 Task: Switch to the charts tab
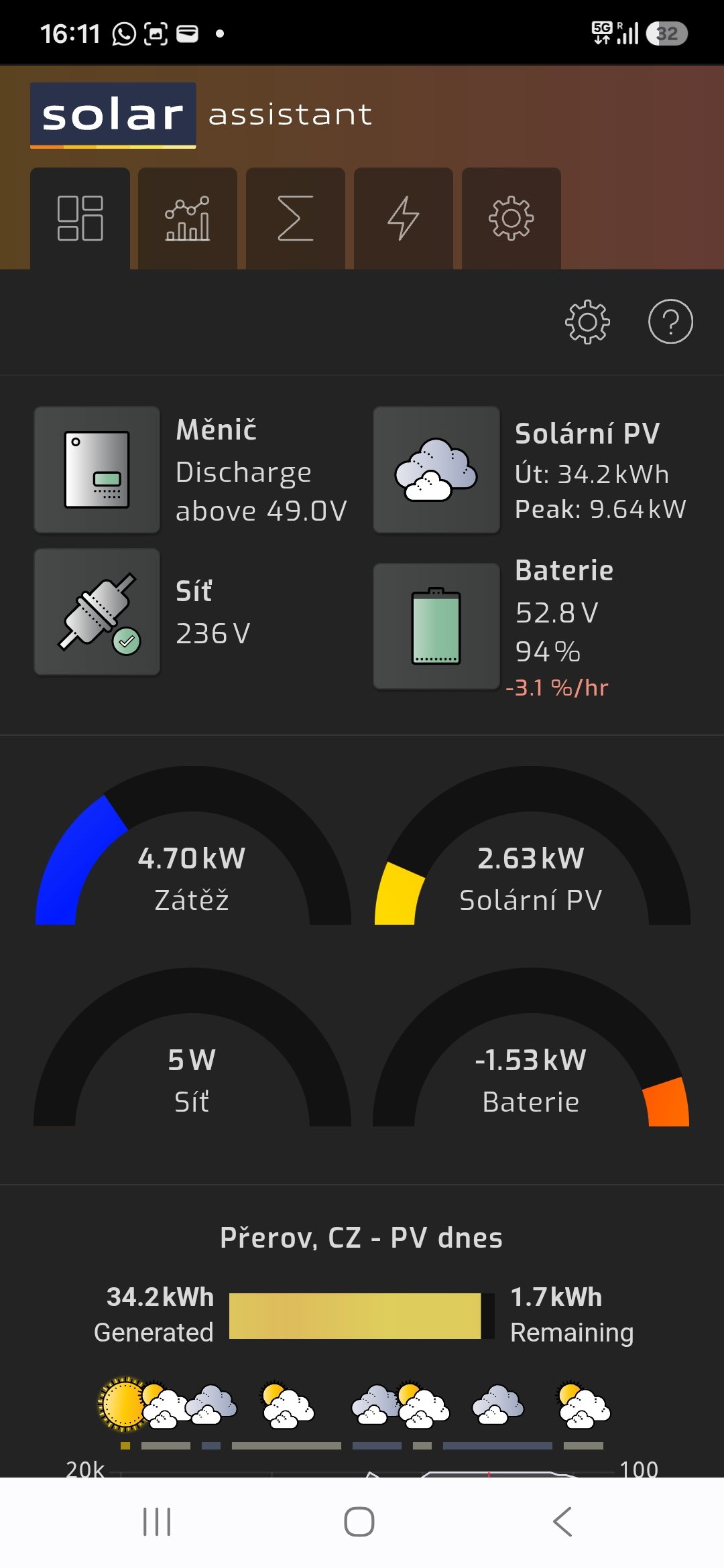tap(188, 218)
